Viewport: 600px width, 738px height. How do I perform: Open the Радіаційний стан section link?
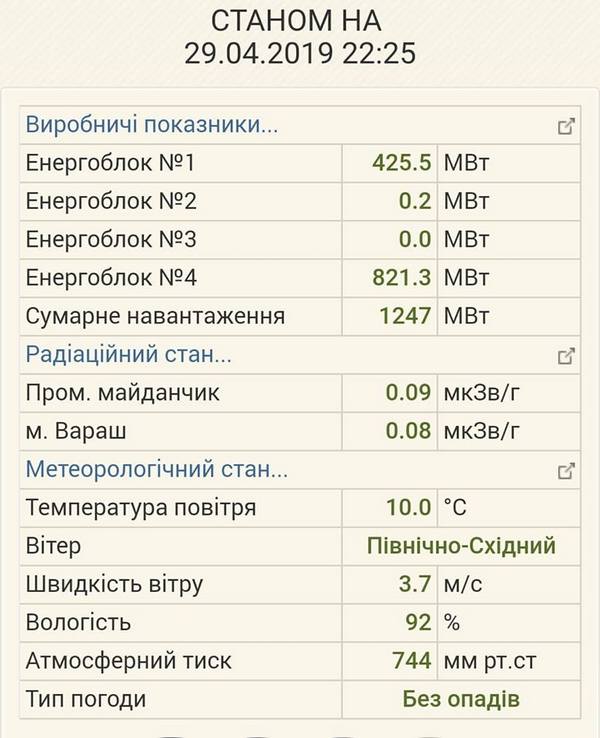point(128,355)
